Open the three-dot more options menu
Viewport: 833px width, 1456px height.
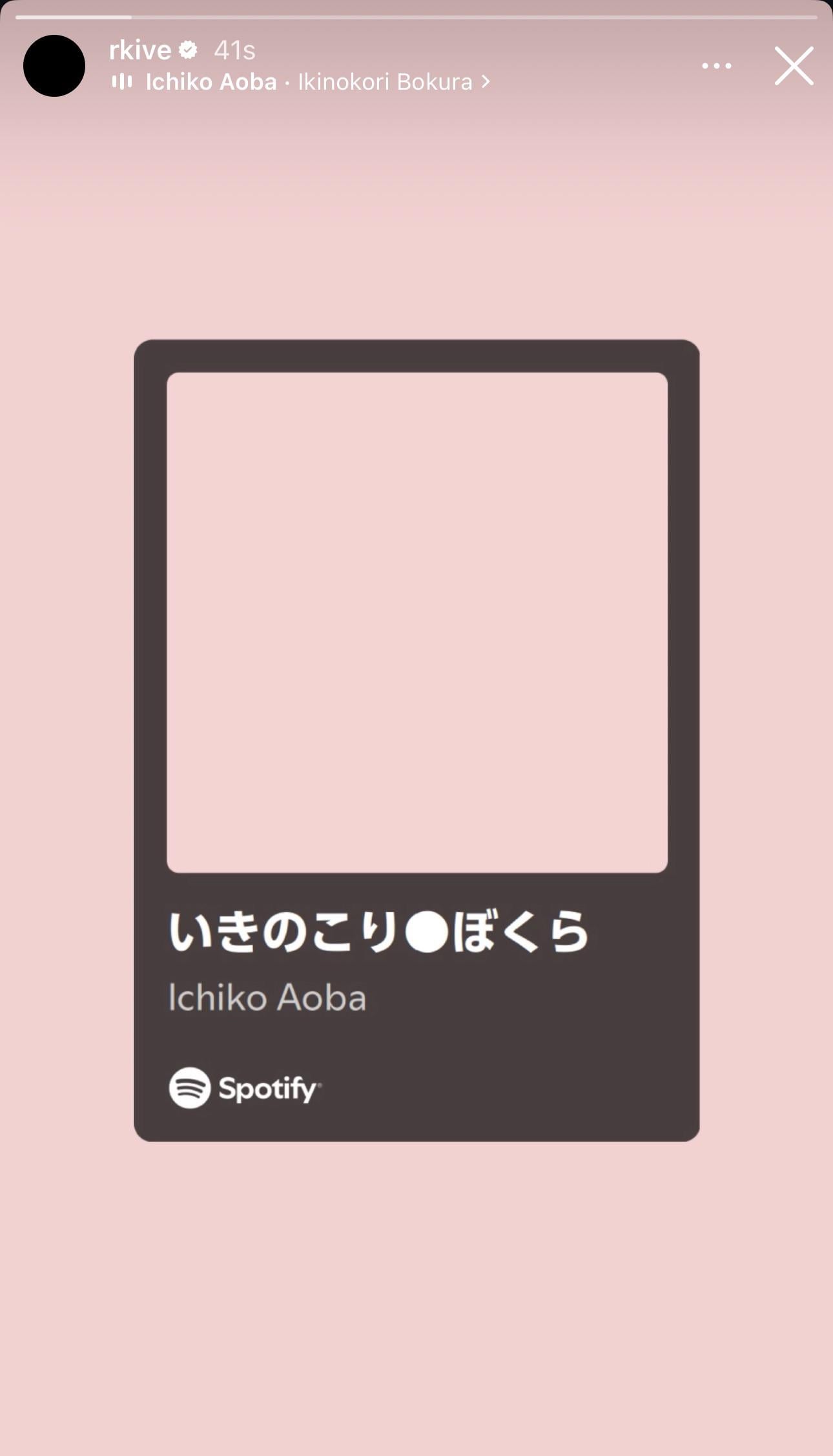716,66
